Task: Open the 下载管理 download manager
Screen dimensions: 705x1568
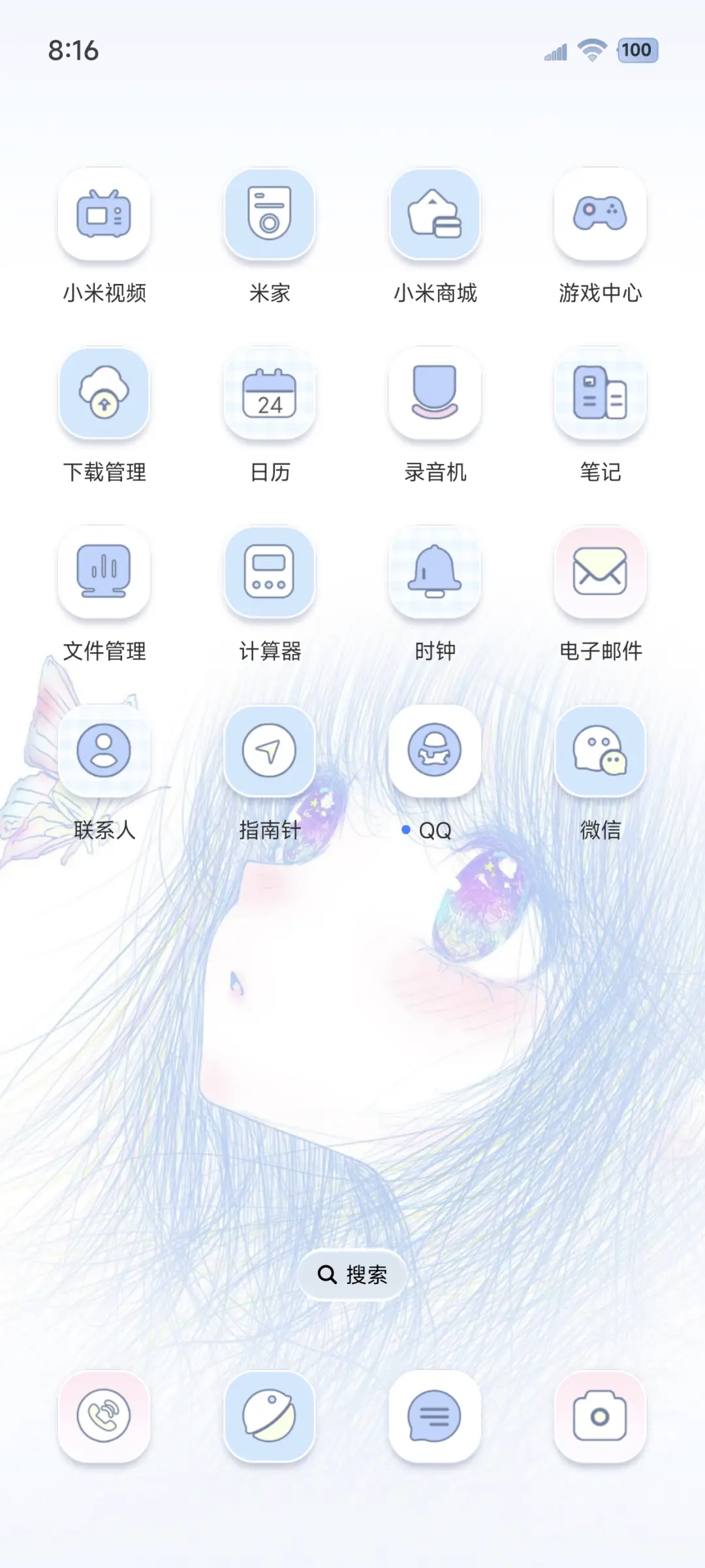Action: click(x=104, y=395)
